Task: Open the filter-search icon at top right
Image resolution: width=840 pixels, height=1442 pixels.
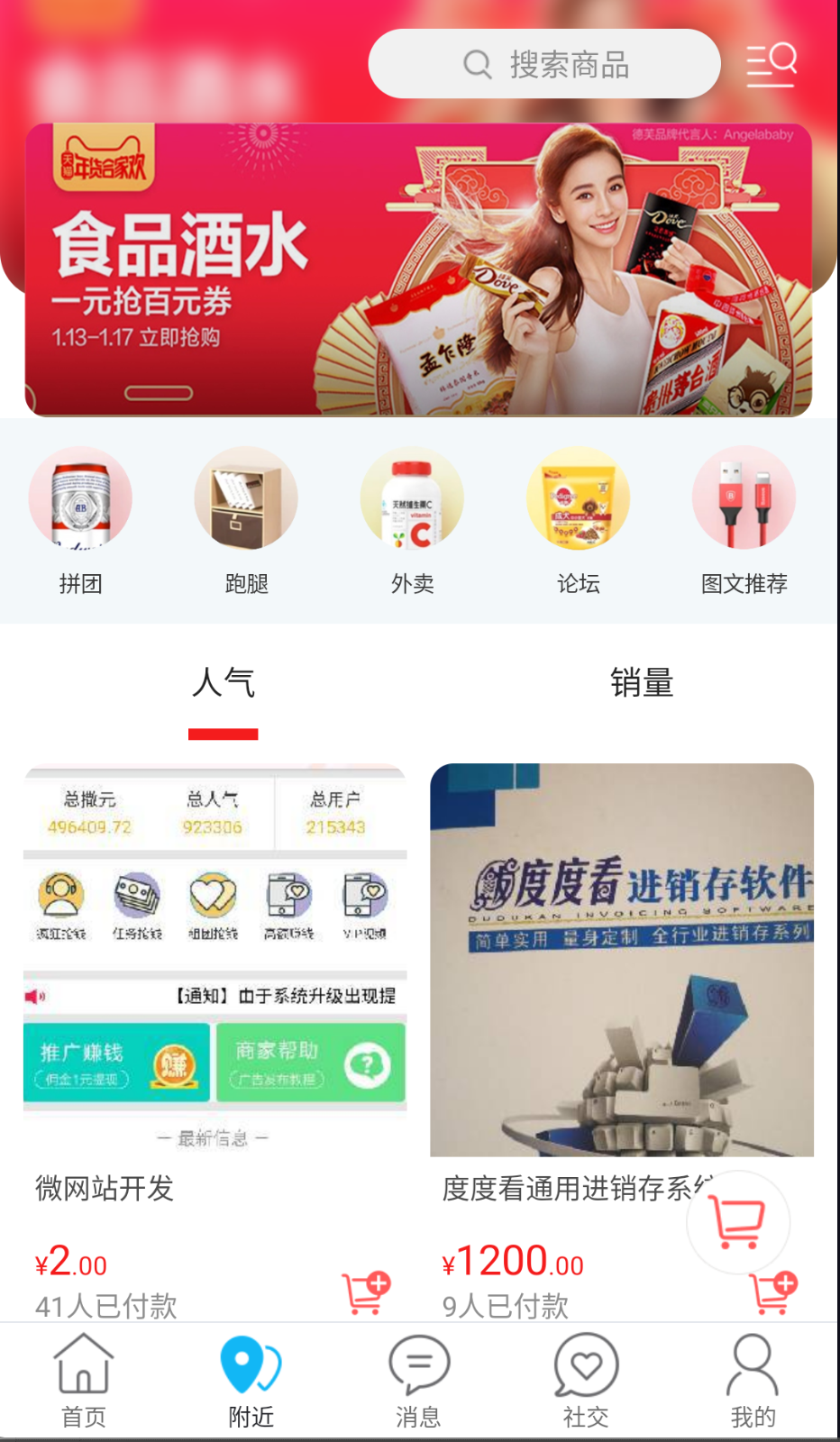Action: coord(772,63)
